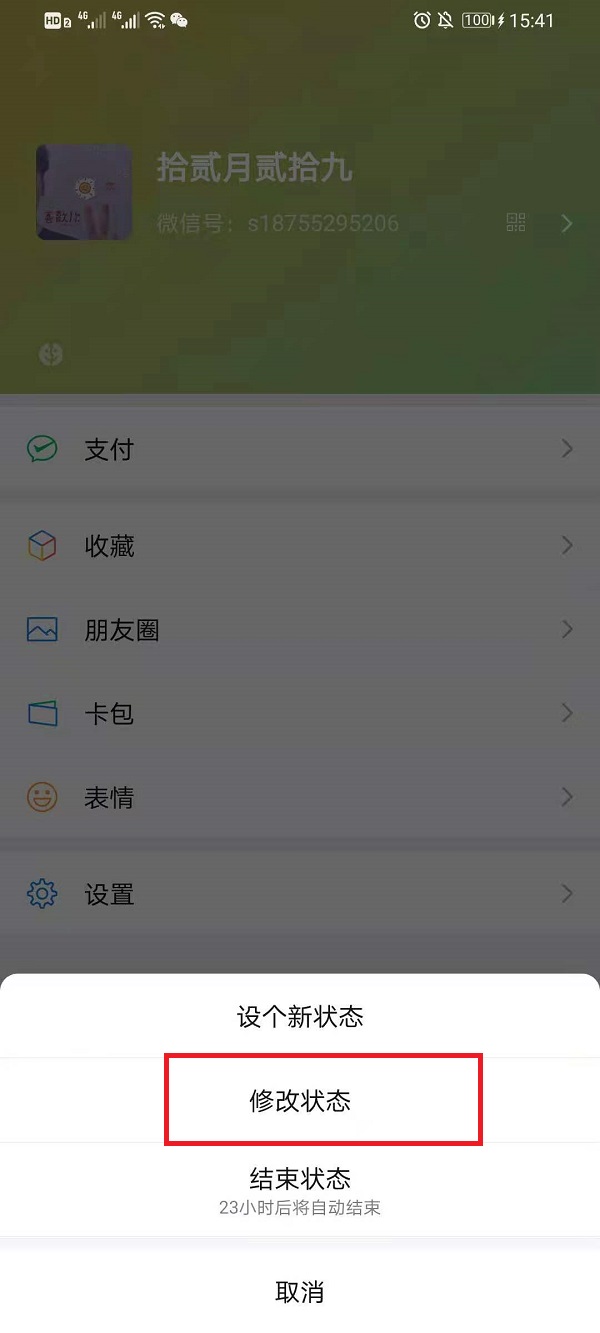
Task: Tap 结束状态 to end the status
Action: click(x=300, y=1188)
